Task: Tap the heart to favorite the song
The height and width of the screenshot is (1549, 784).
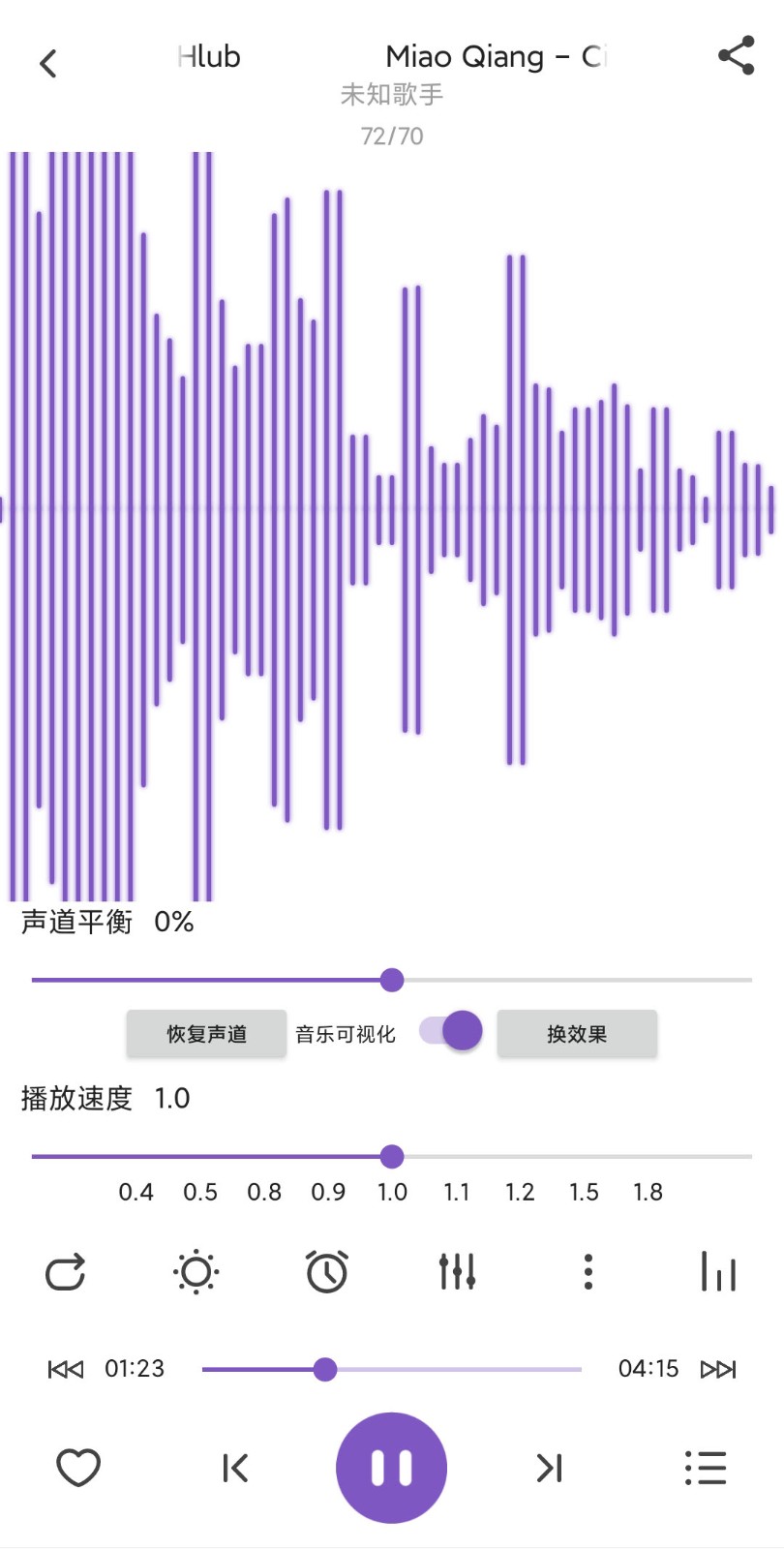Action: coord(78,1467)
